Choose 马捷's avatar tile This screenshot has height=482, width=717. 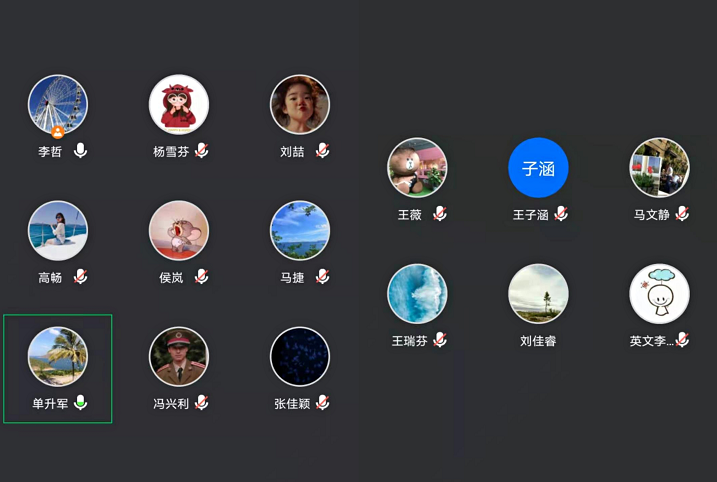pyautogui.click(x=300, y=232)
